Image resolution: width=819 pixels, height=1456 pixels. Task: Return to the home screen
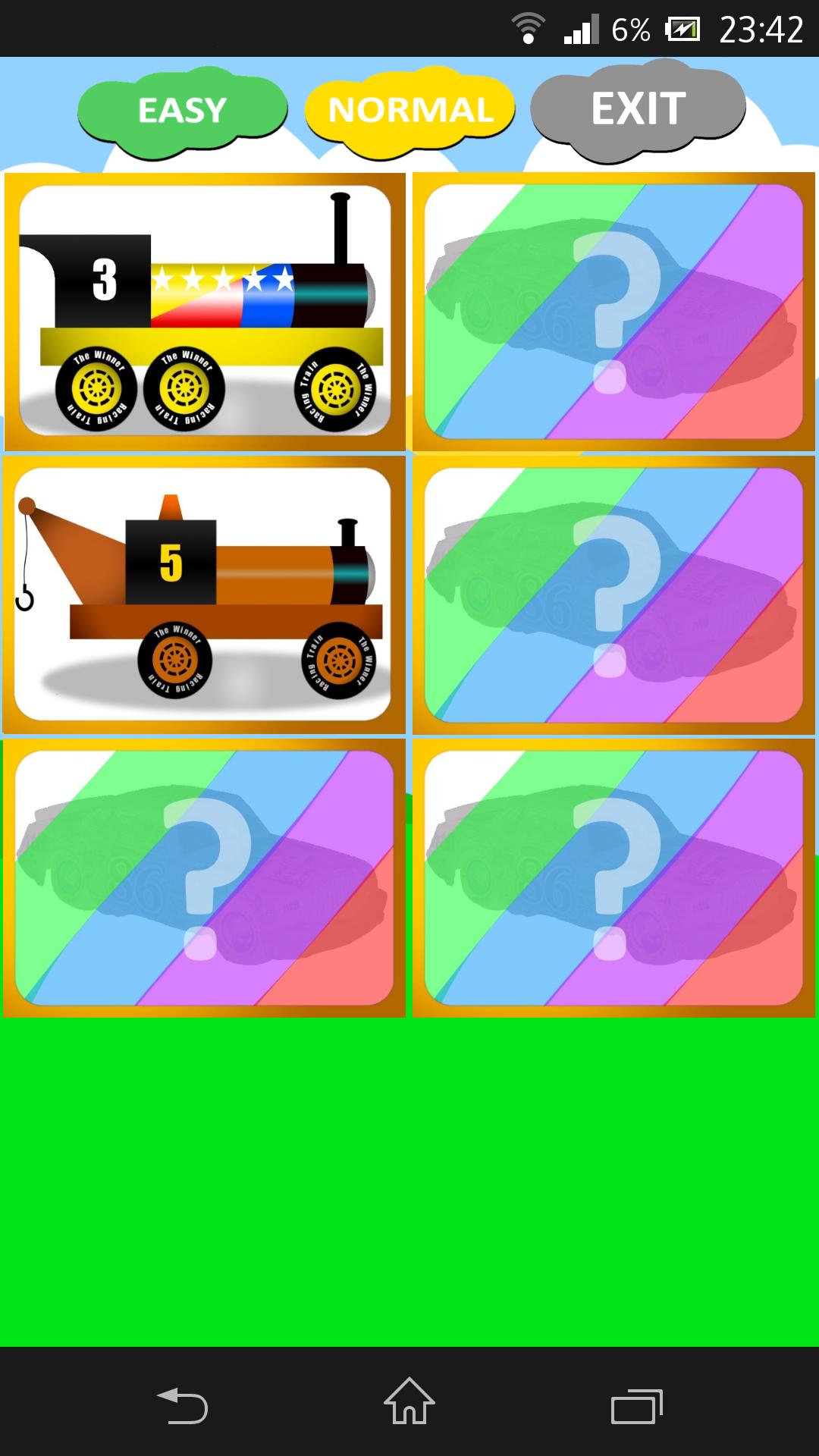(409, 1403)
